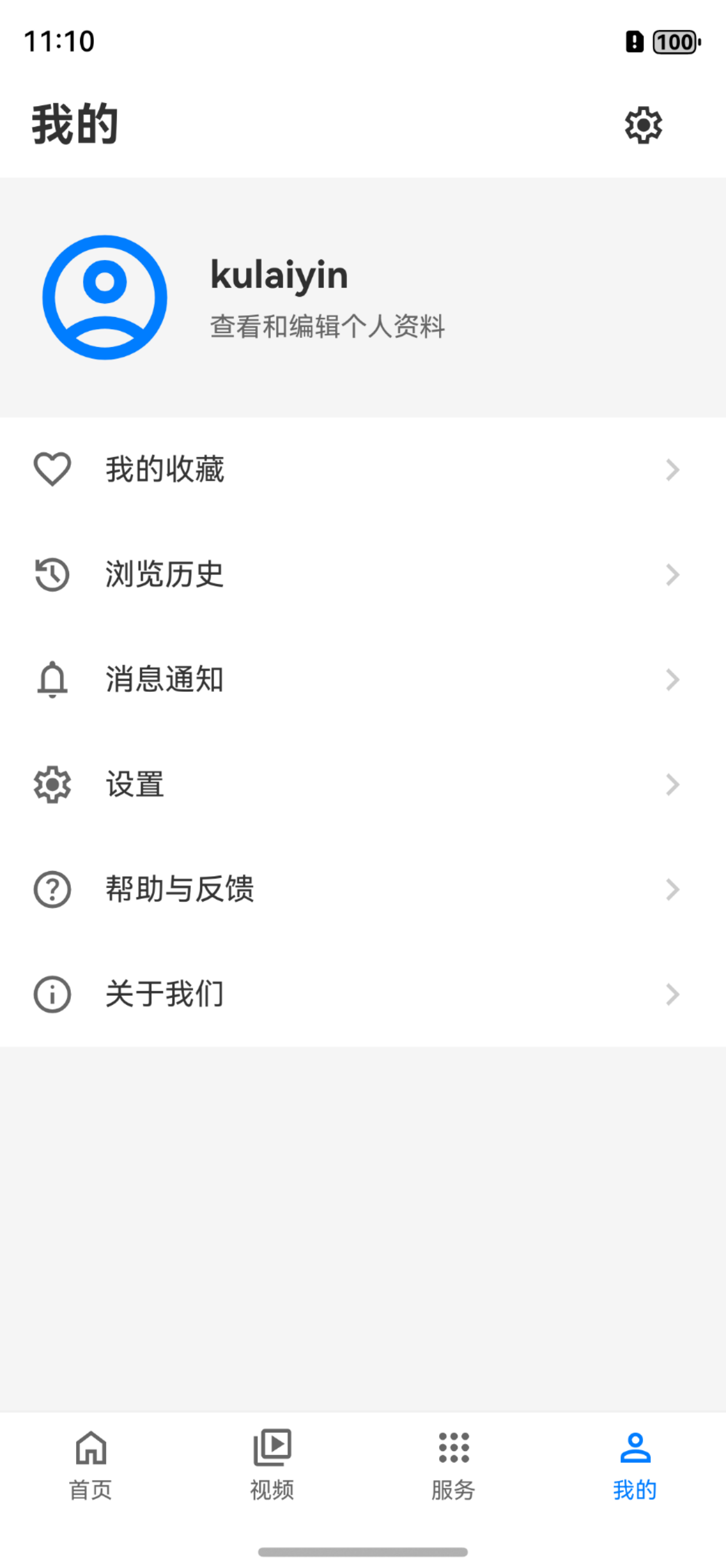
Task: Click the username kulaiyin
Action: click(x=279, y=274)
